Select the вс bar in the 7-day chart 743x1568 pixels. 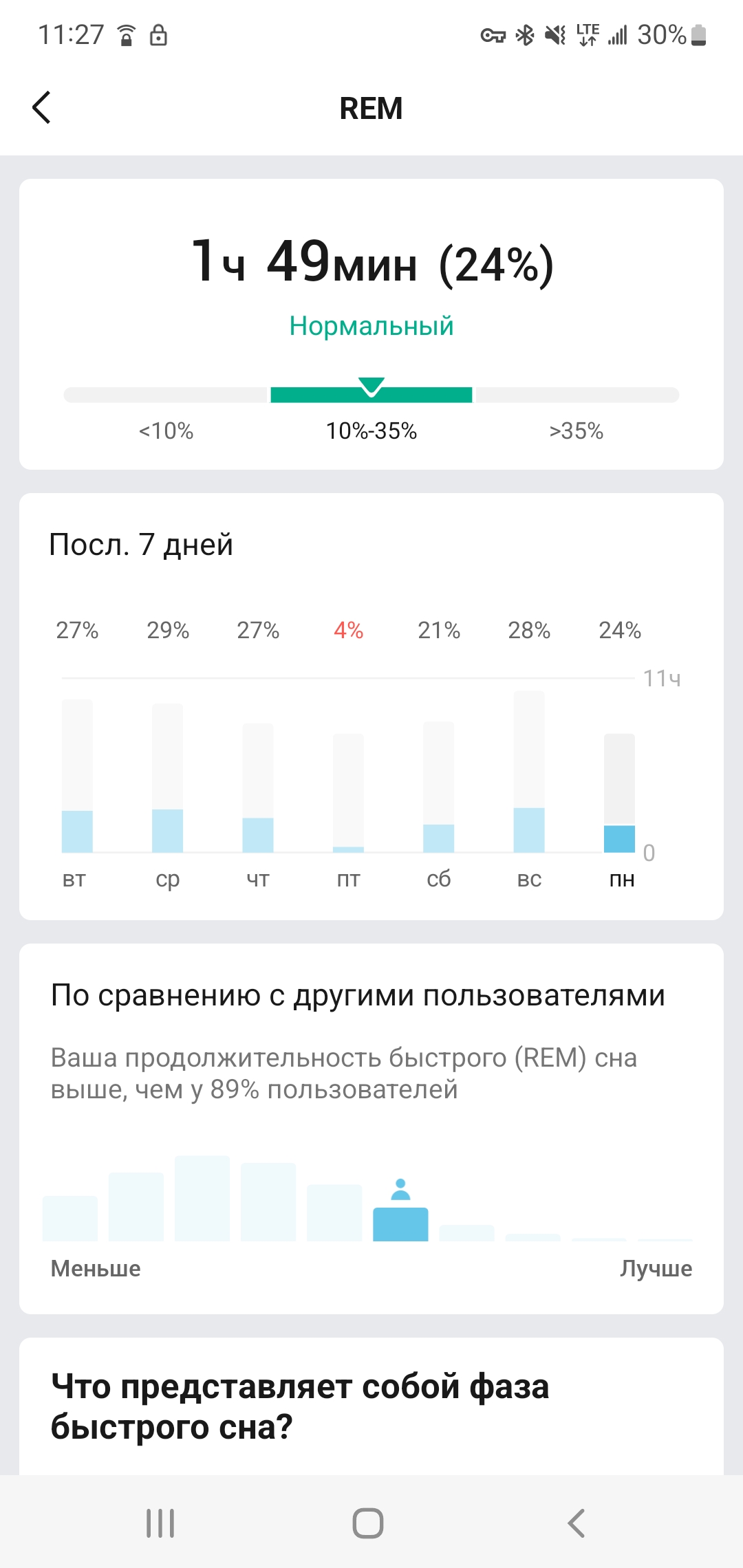529,773
